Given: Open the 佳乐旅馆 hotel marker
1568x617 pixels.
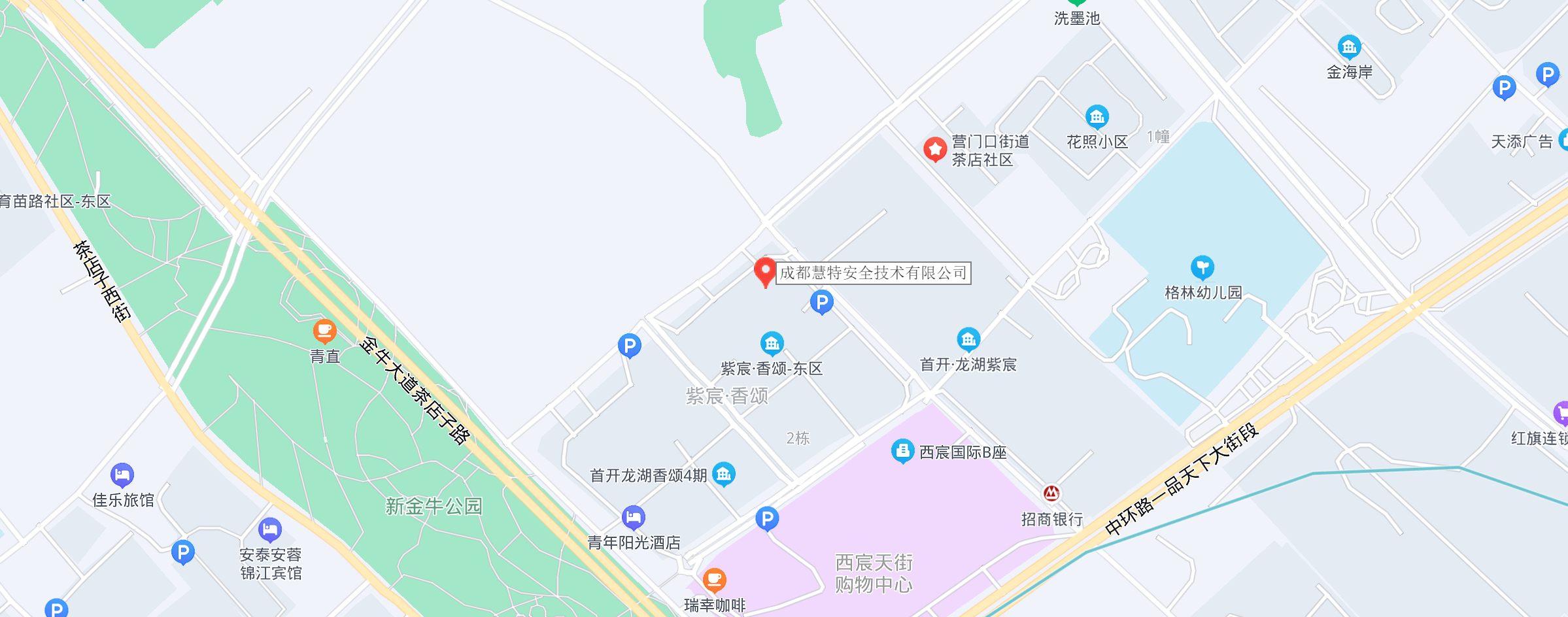Looking at the screenshot, I should click(x=122, y=475).
